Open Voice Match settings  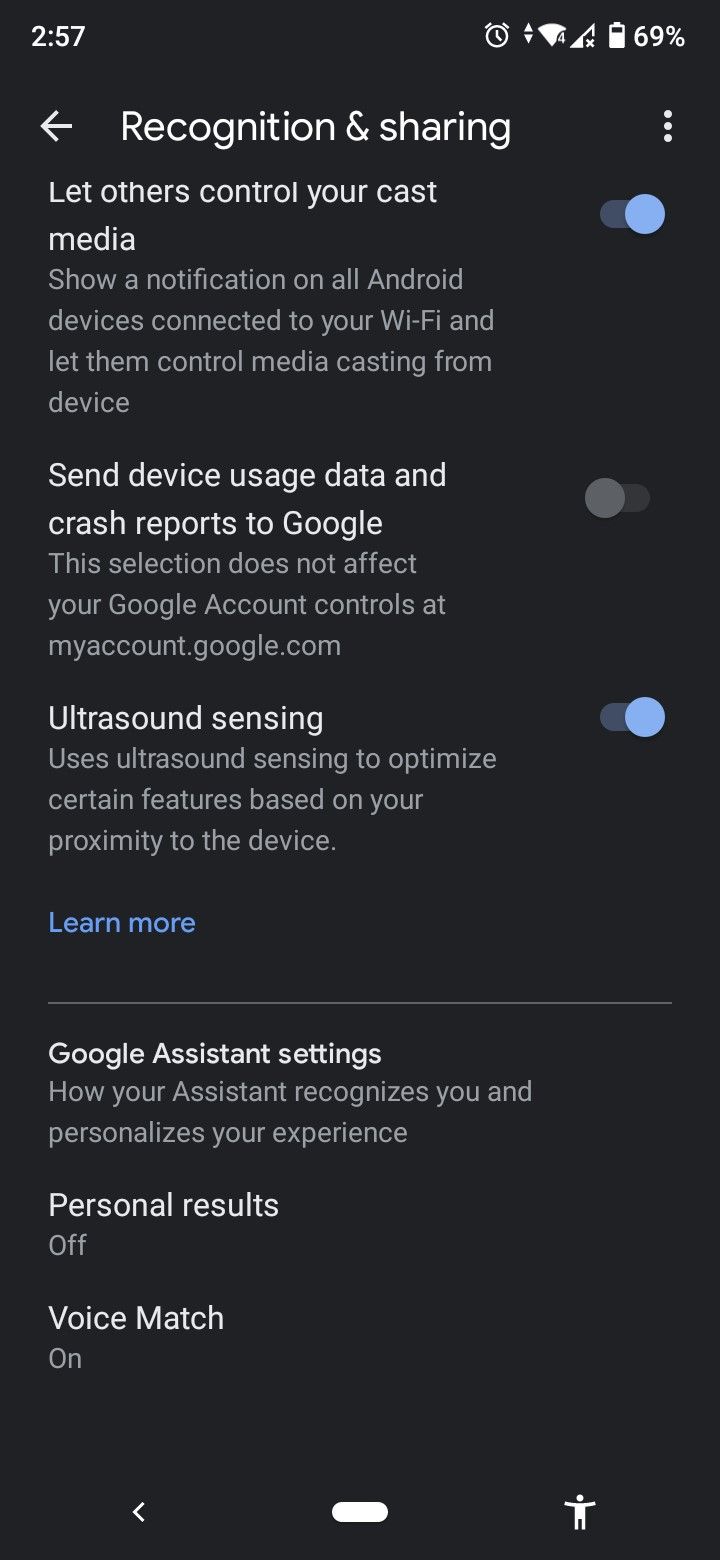coord(136,1317)
